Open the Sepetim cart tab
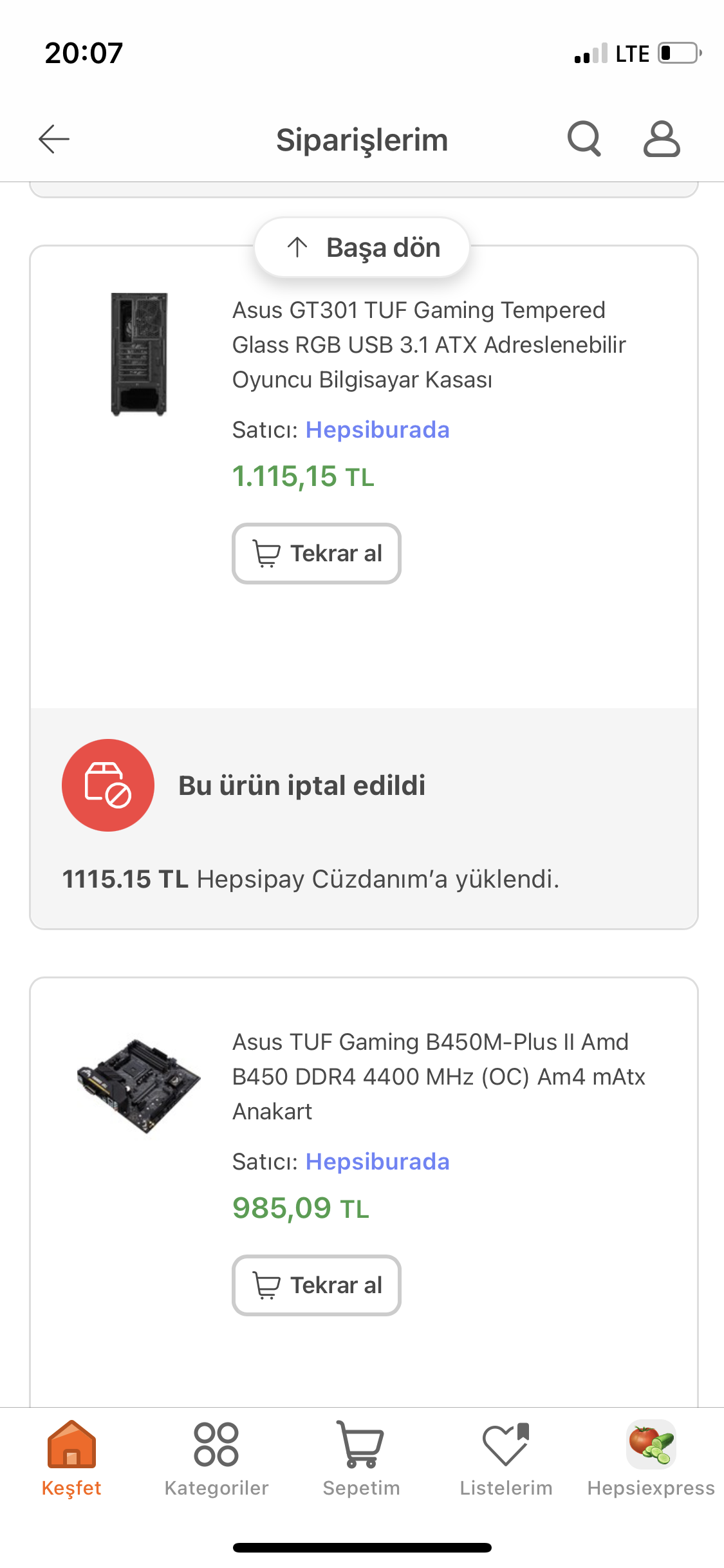The image size is (724, 1568). point(361,1459)
